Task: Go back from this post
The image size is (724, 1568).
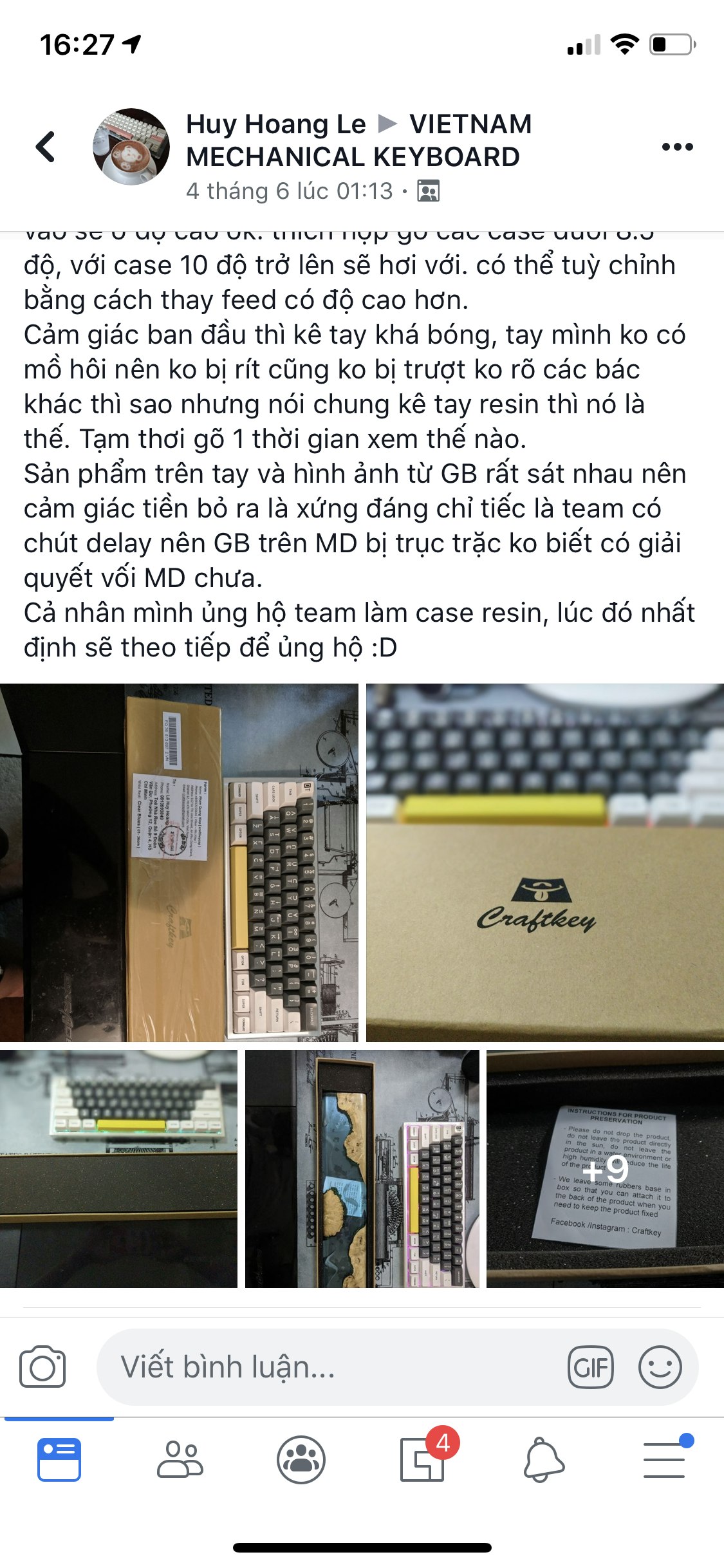Action: coord(46,147)
